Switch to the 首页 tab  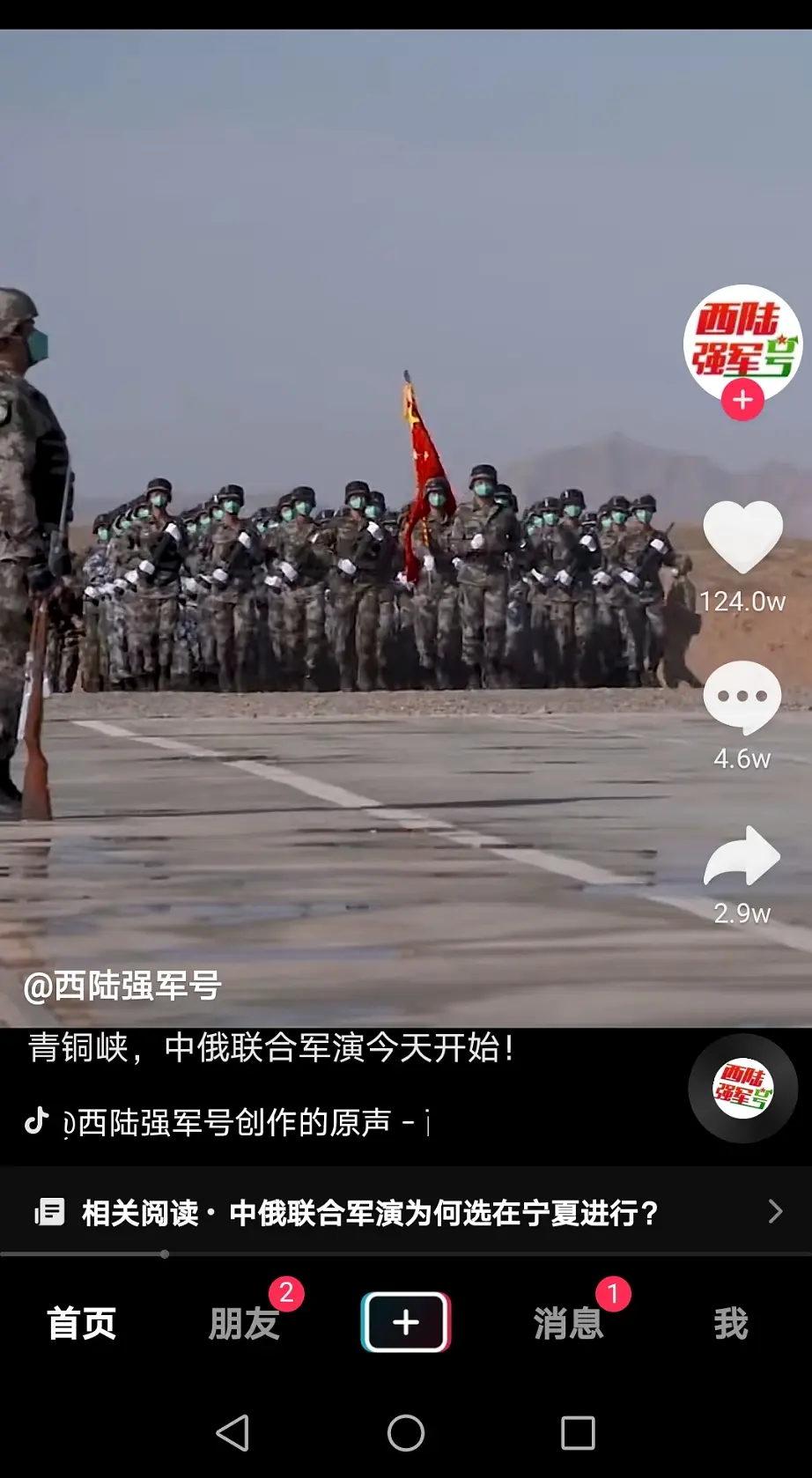click(x=81, y=1323)
